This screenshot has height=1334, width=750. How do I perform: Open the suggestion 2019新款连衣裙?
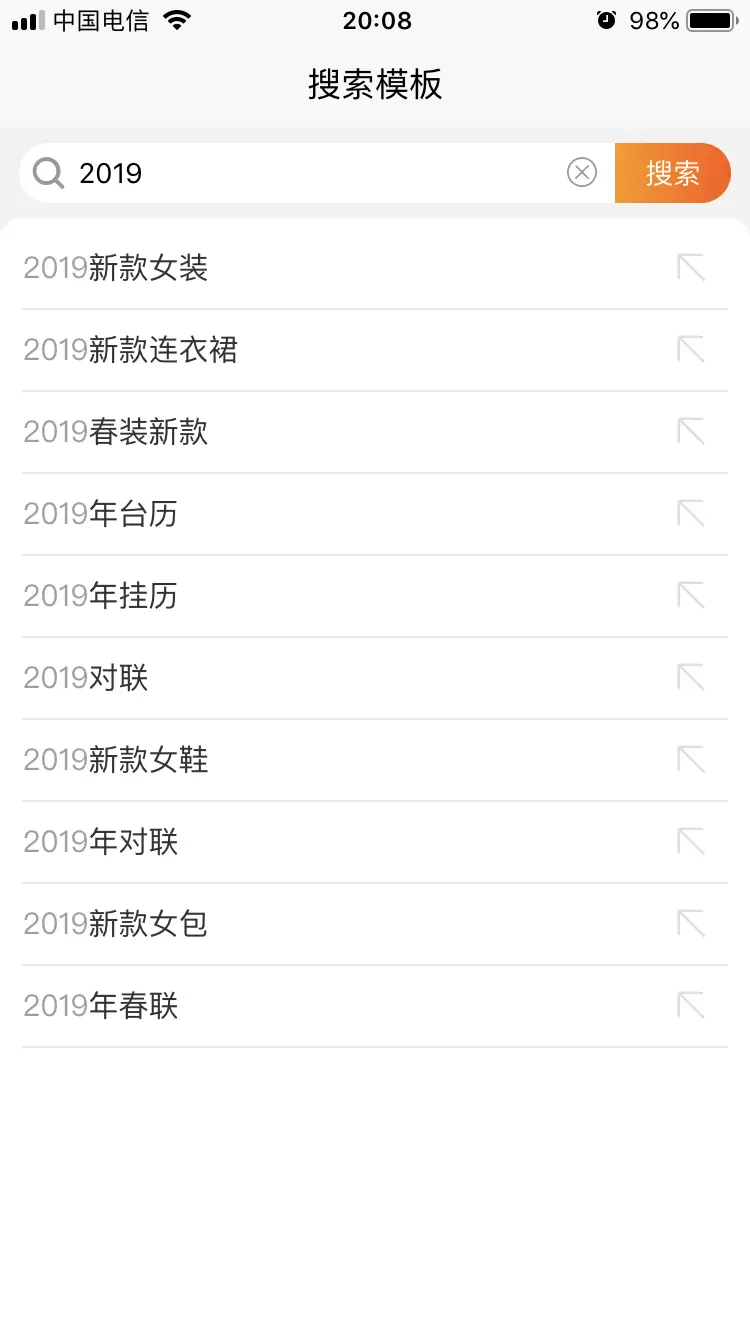[375, 350]
